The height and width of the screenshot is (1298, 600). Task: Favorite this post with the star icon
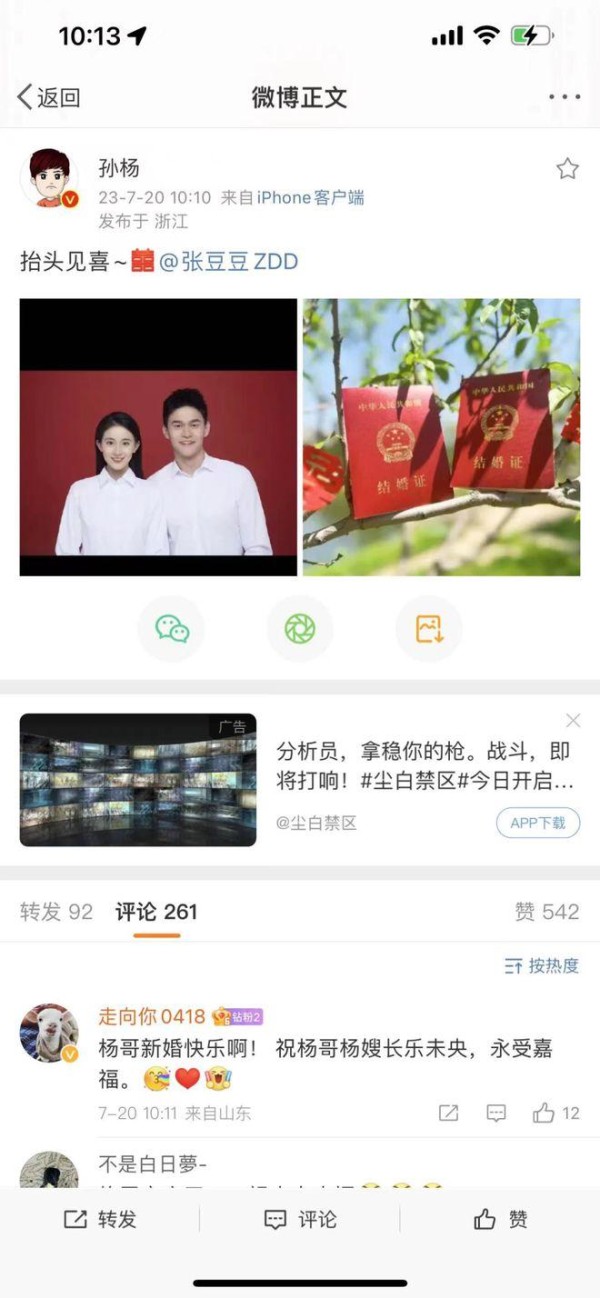(x=567, y=169)
